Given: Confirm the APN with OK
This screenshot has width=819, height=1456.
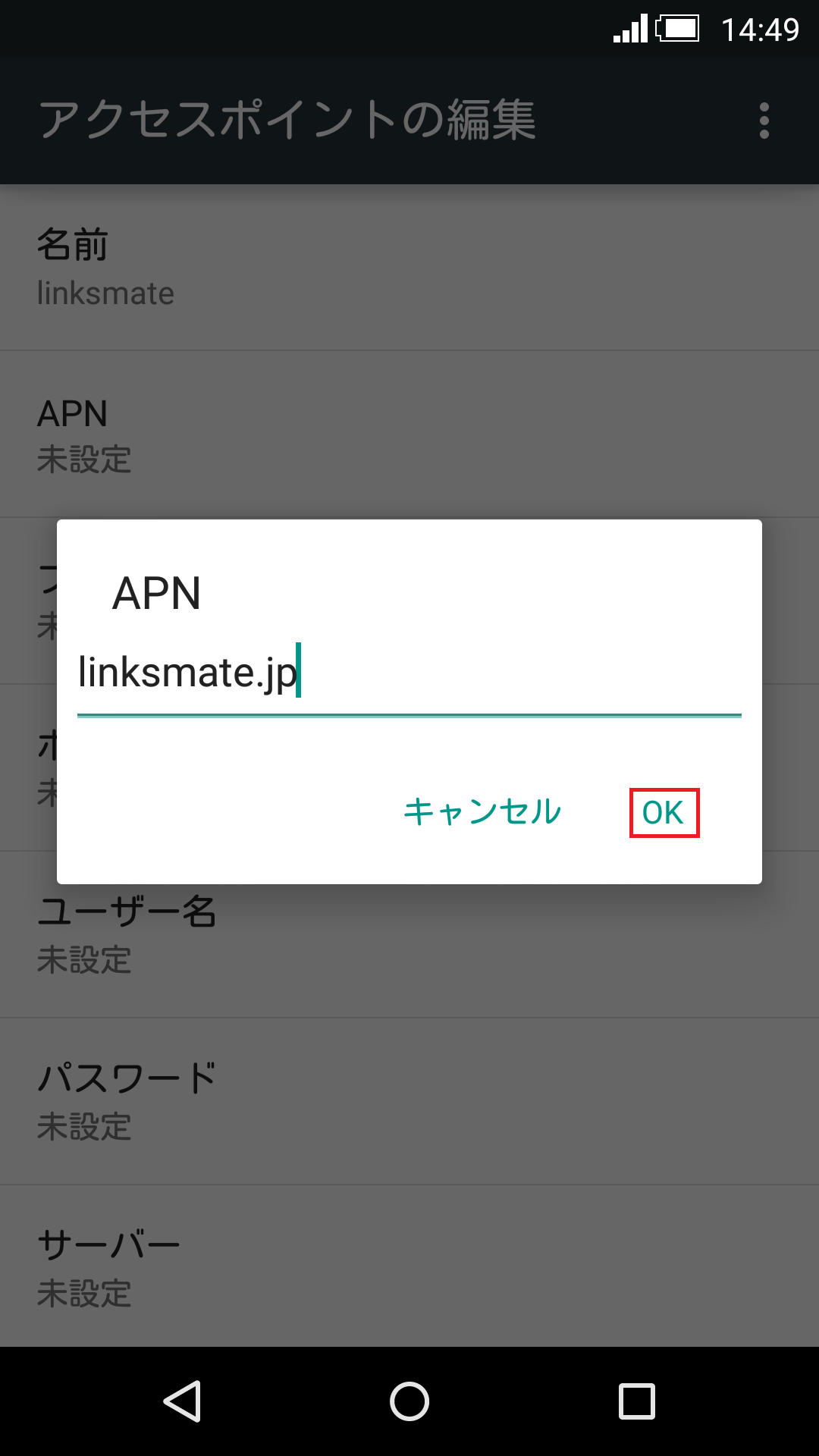Looking at the screenshot, I should coord(663,811).
